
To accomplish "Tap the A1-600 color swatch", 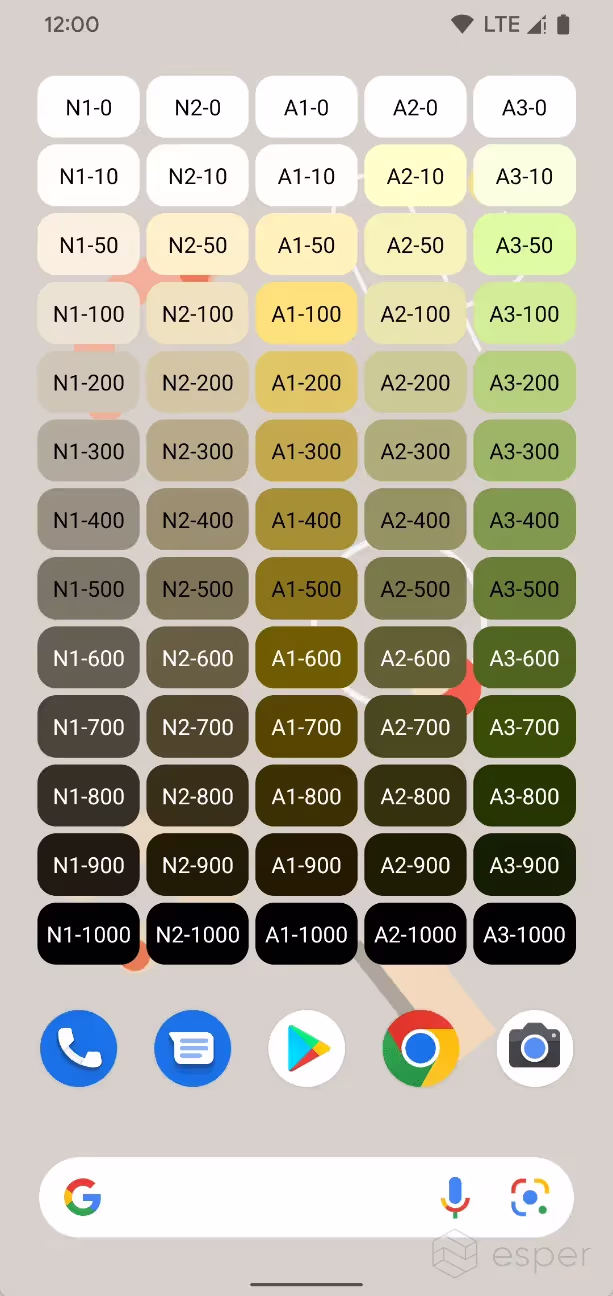I will coord(307,658).
